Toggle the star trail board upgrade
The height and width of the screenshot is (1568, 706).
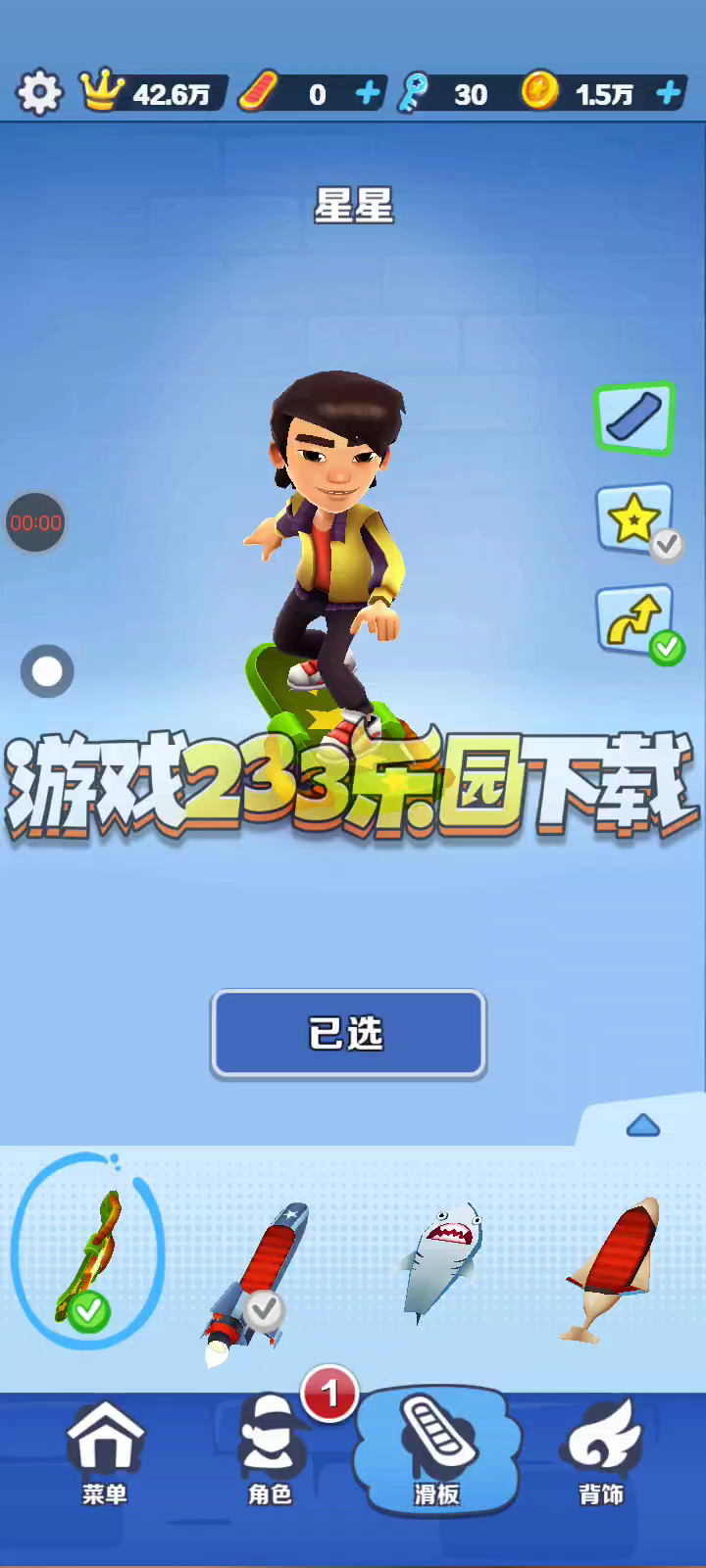[636, 519]
